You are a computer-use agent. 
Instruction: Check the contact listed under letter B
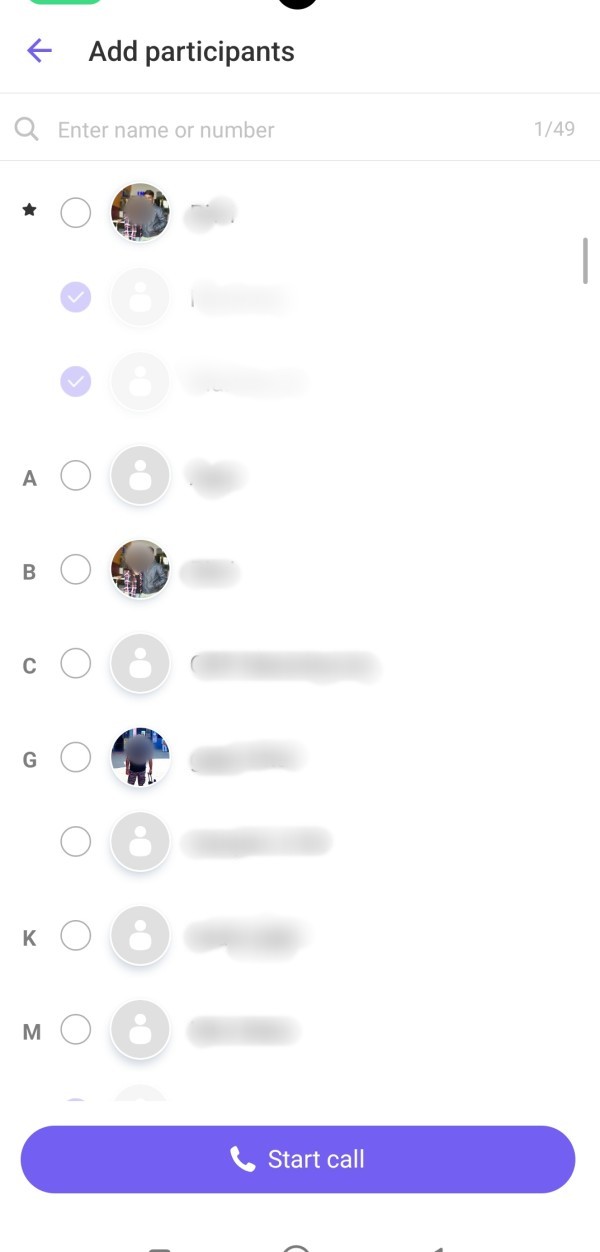click(76, 570)
